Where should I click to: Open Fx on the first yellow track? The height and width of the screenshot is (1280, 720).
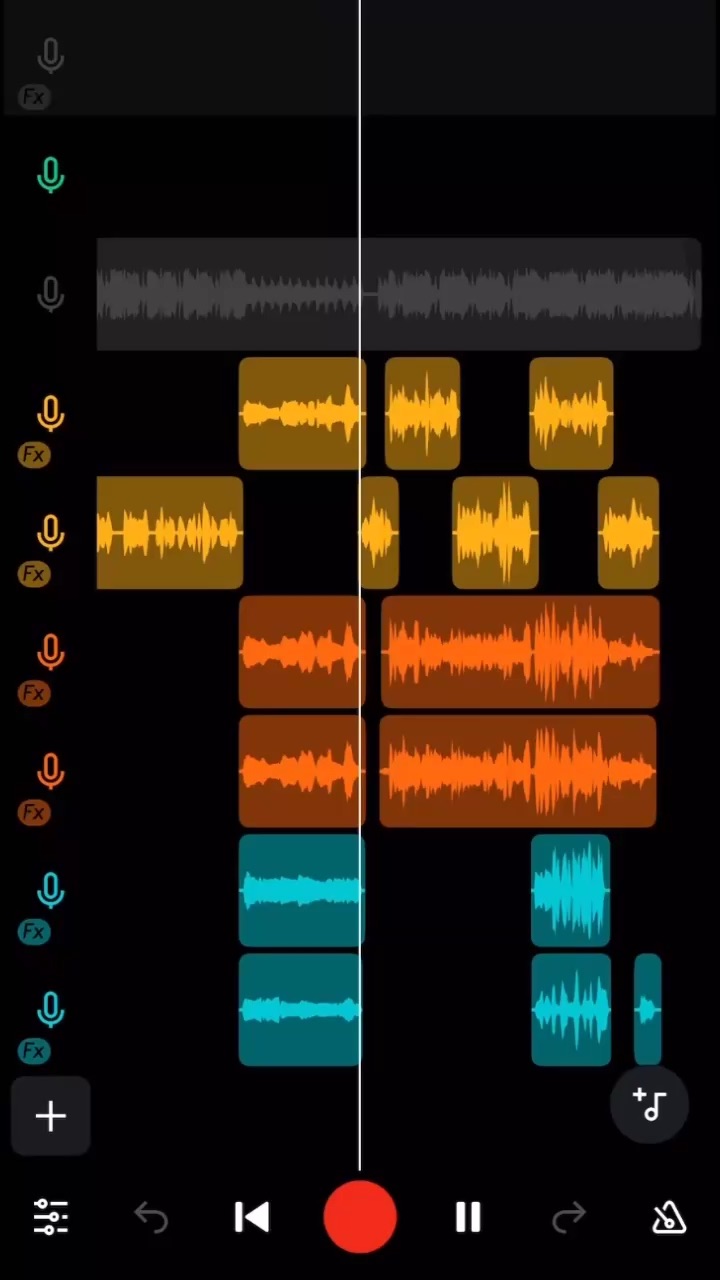(x=34, y=455)
